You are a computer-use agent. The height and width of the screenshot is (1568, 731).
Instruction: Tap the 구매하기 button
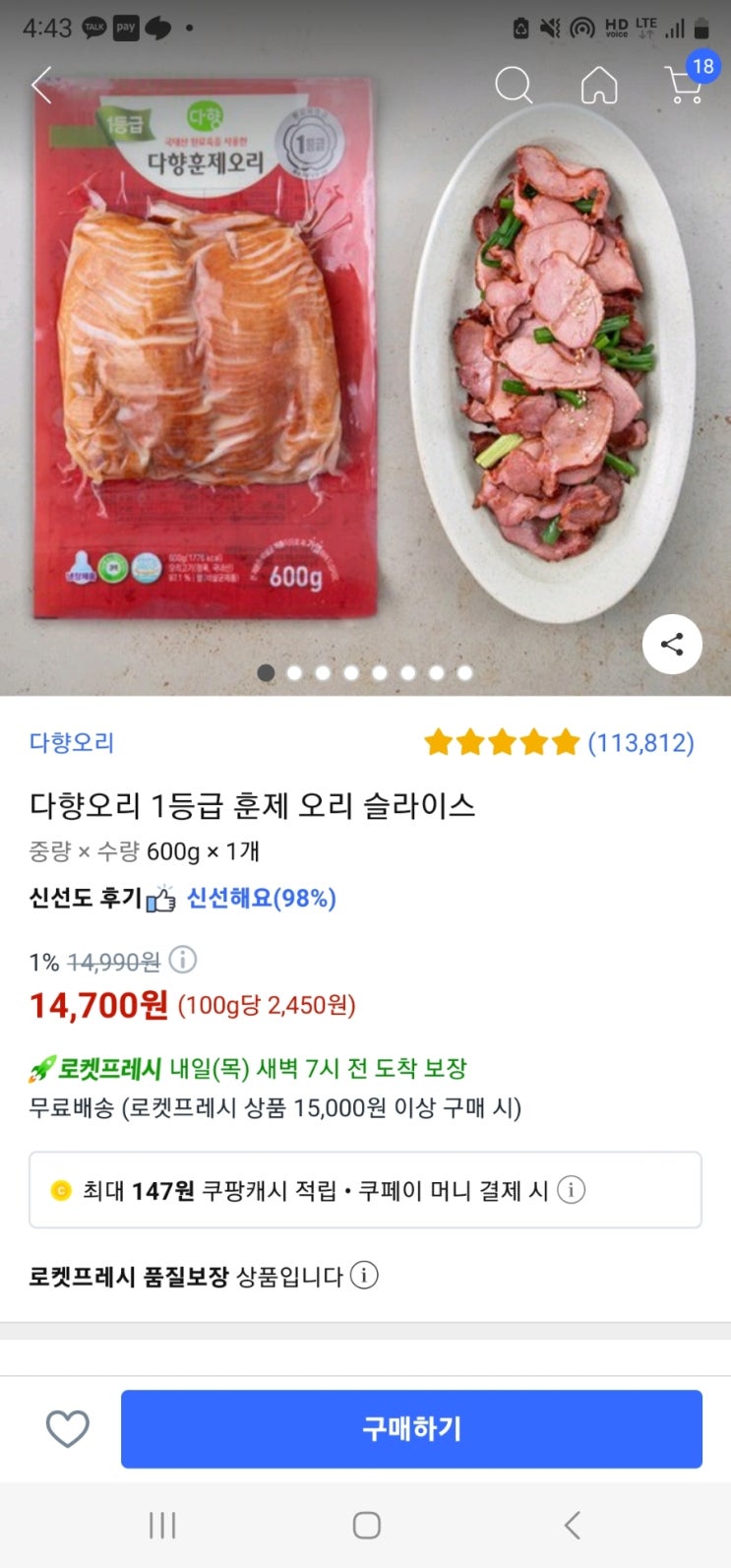[x=411, y=1429]
